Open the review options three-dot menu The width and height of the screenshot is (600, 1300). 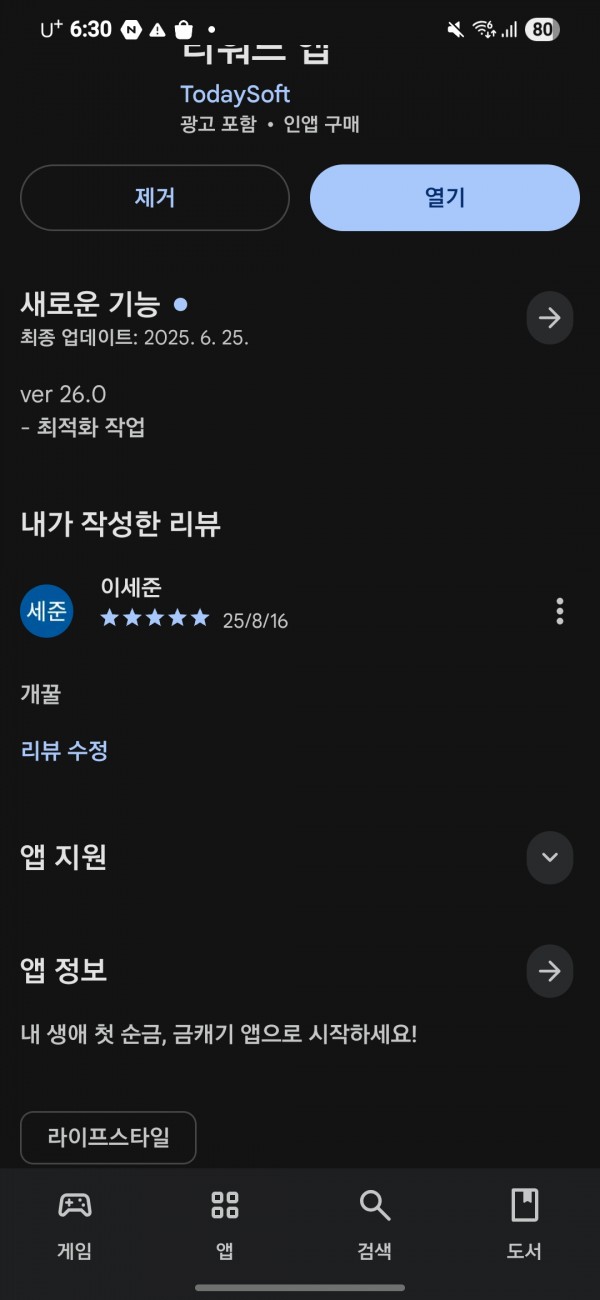pos(560,611)
